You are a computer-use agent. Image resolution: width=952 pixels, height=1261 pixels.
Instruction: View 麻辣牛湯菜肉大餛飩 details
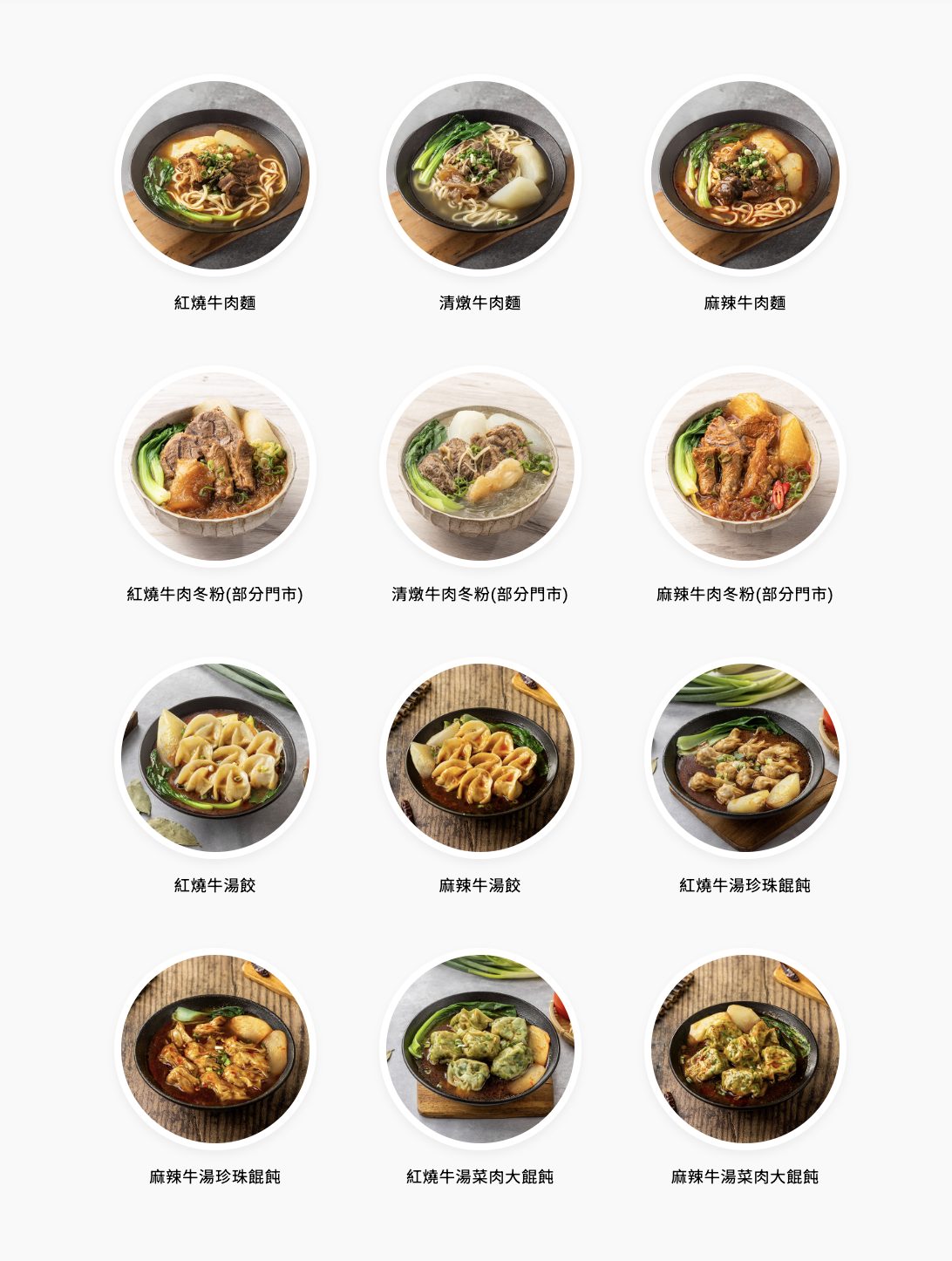tap(745, 1049)
